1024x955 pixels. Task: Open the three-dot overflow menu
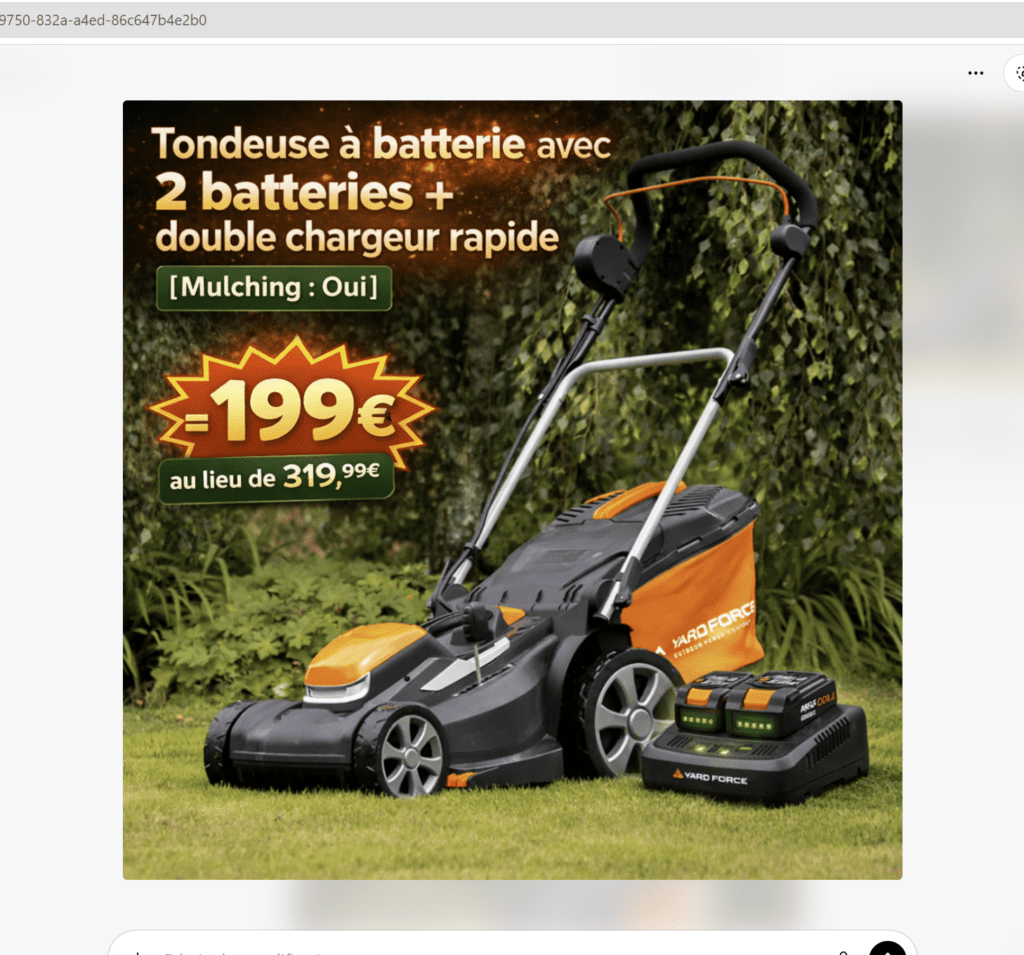975,73
